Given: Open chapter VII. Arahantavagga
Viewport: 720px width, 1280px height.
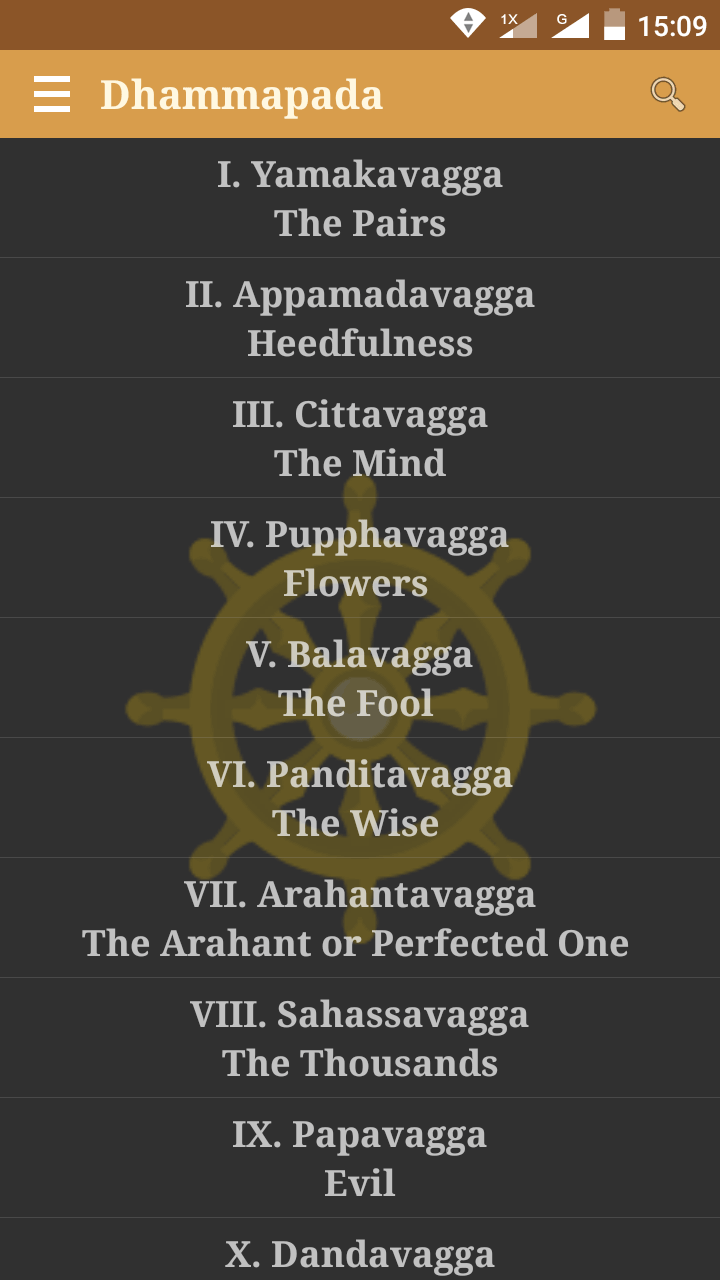Looking at the screenshot, I should pos(360,918).
